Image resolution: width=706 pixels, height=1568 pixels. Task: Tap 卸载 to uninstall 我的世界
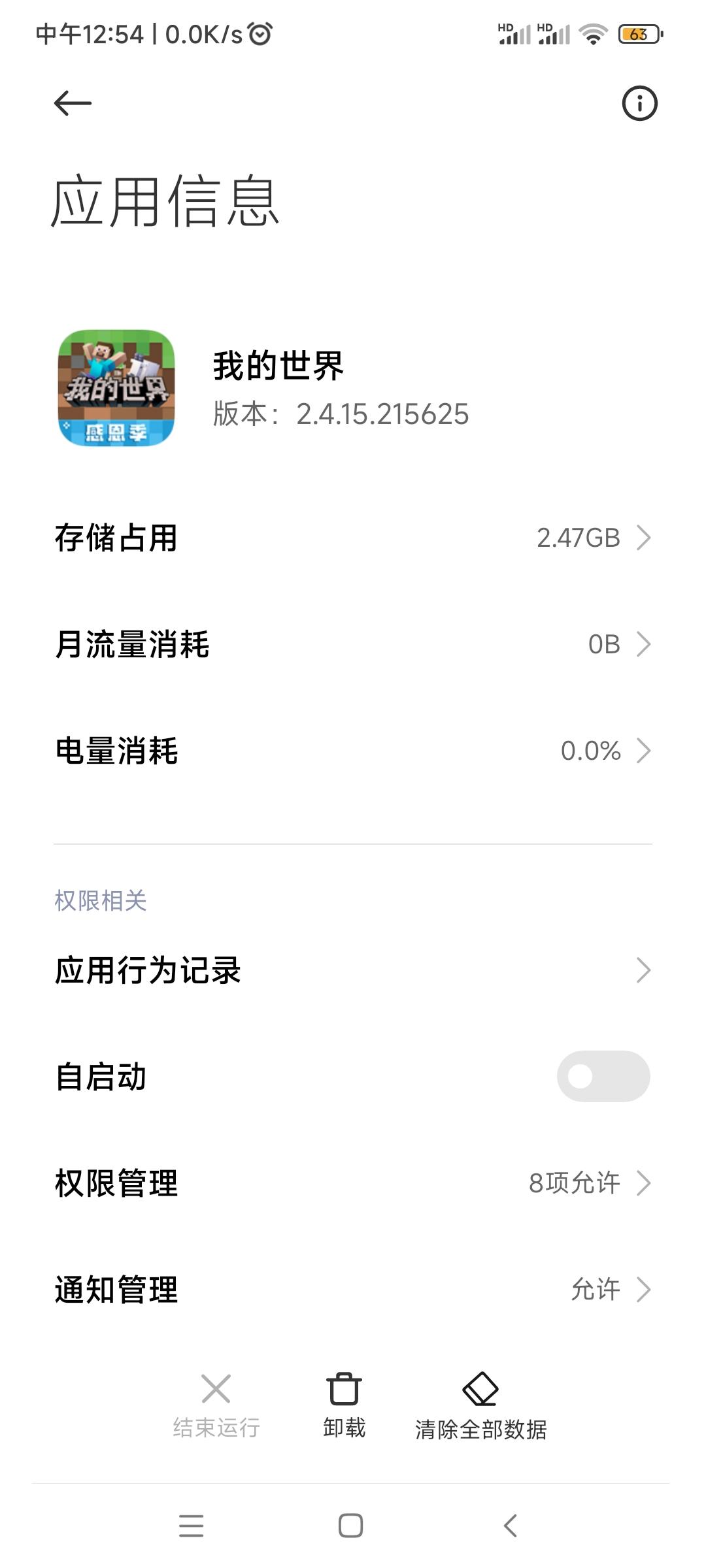(x=345, y=1405)
